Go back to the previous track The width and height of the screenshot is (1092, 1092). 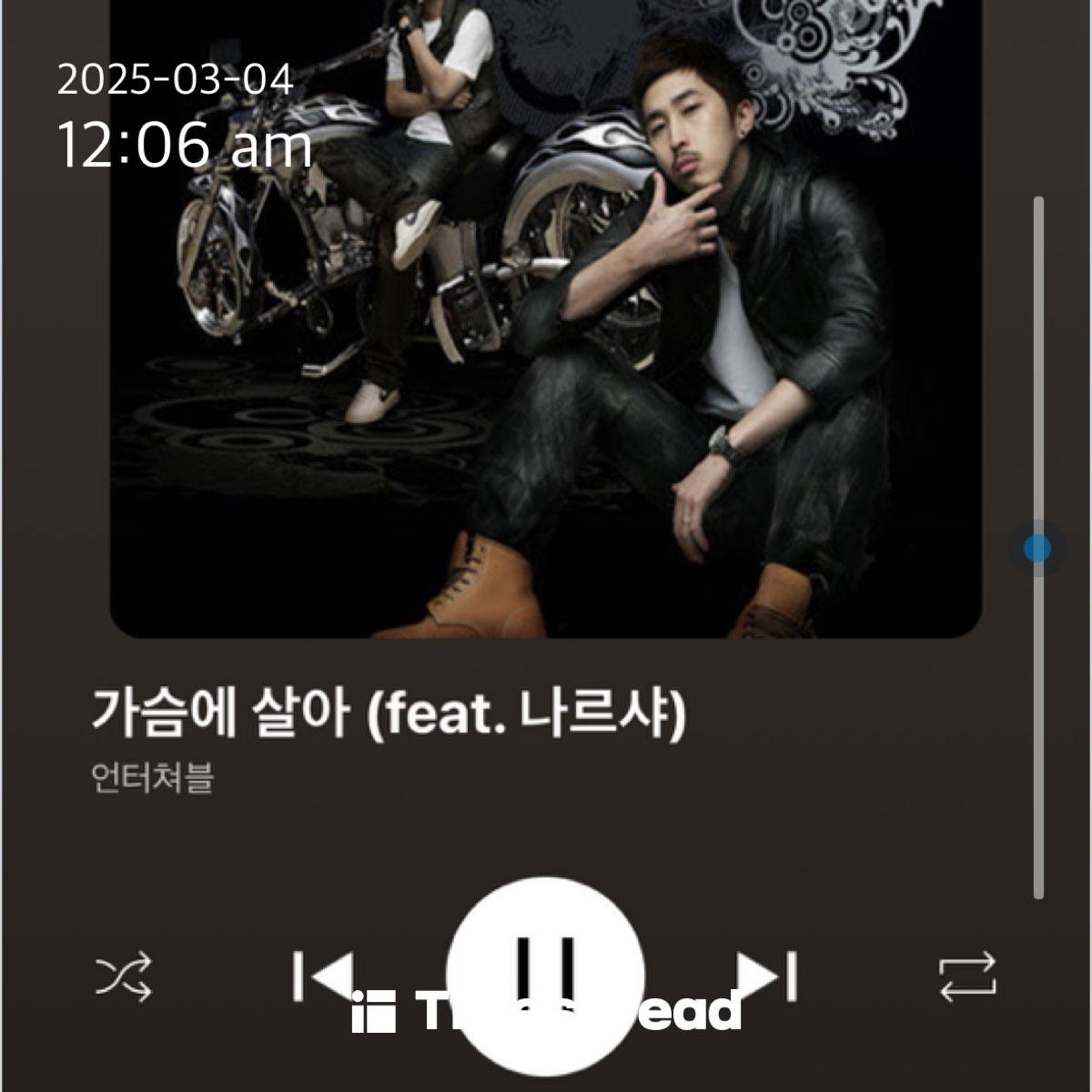tap(324, 976)
